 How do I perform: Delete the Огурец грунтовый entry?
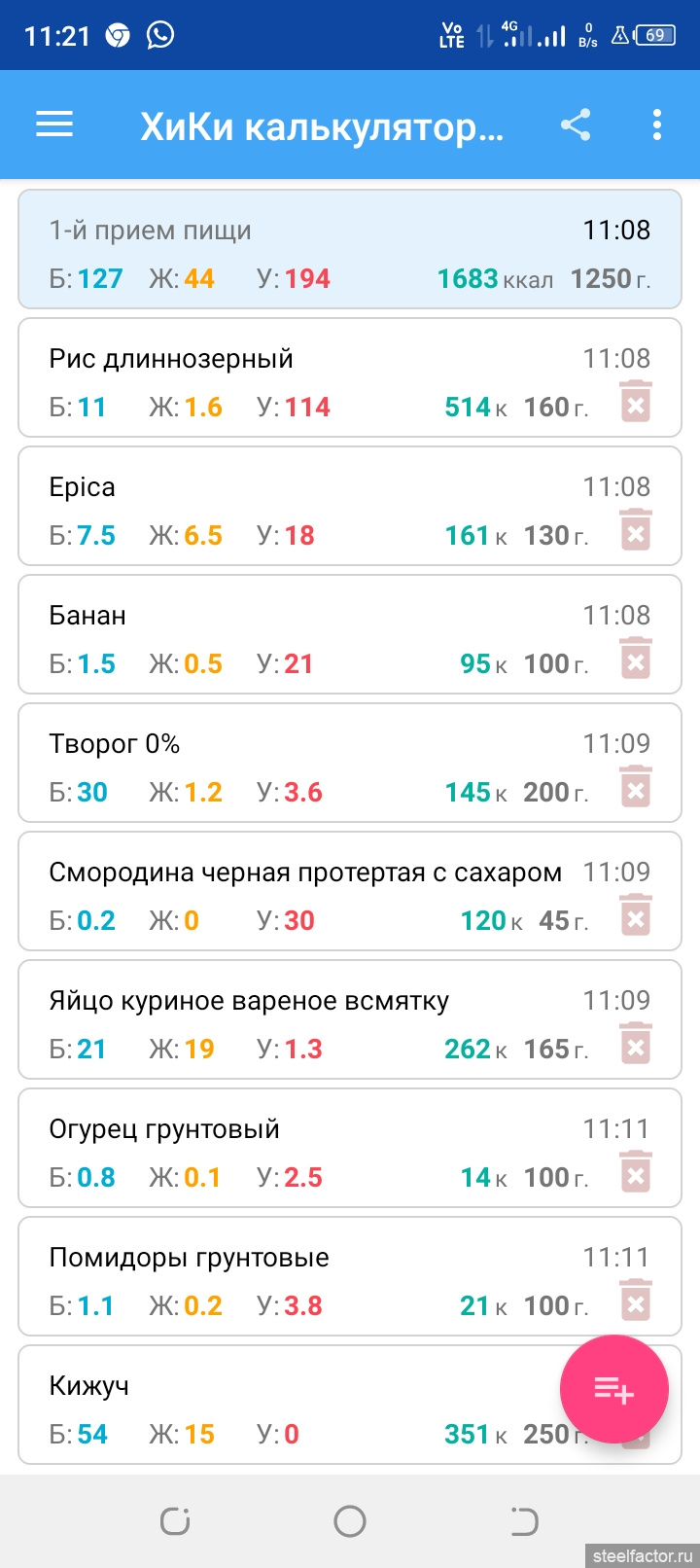636,1172
